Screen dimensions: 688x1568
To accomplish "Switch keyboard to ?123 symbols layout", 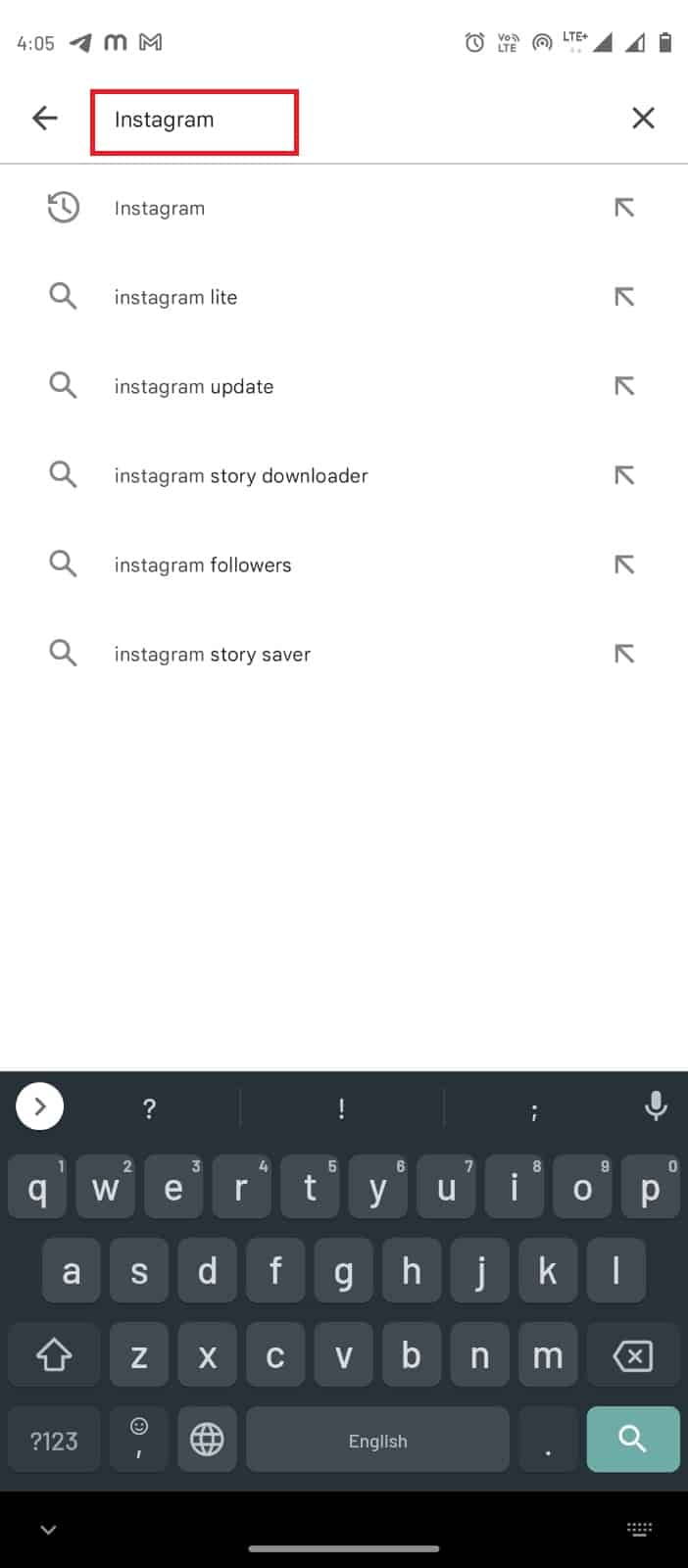I will [54, 1440].
